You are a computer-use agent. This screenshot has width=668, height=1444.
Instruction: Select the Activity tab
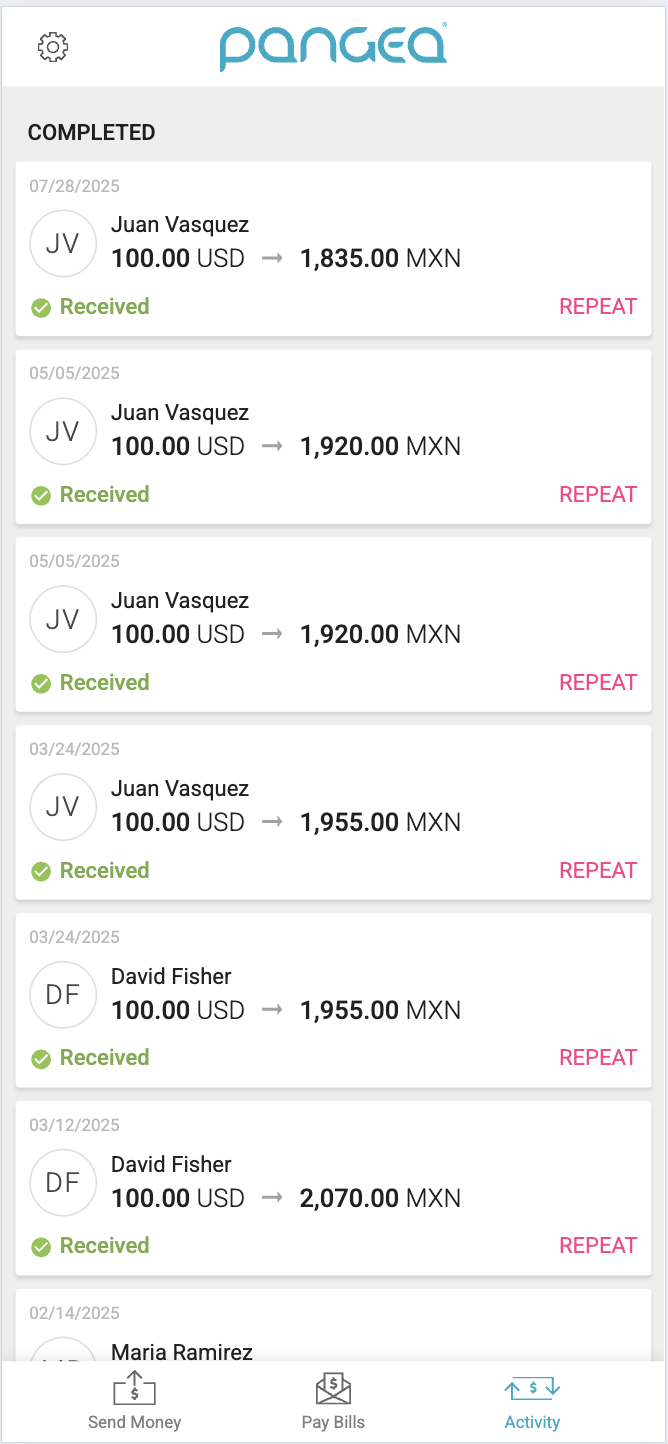point(532,1402)
